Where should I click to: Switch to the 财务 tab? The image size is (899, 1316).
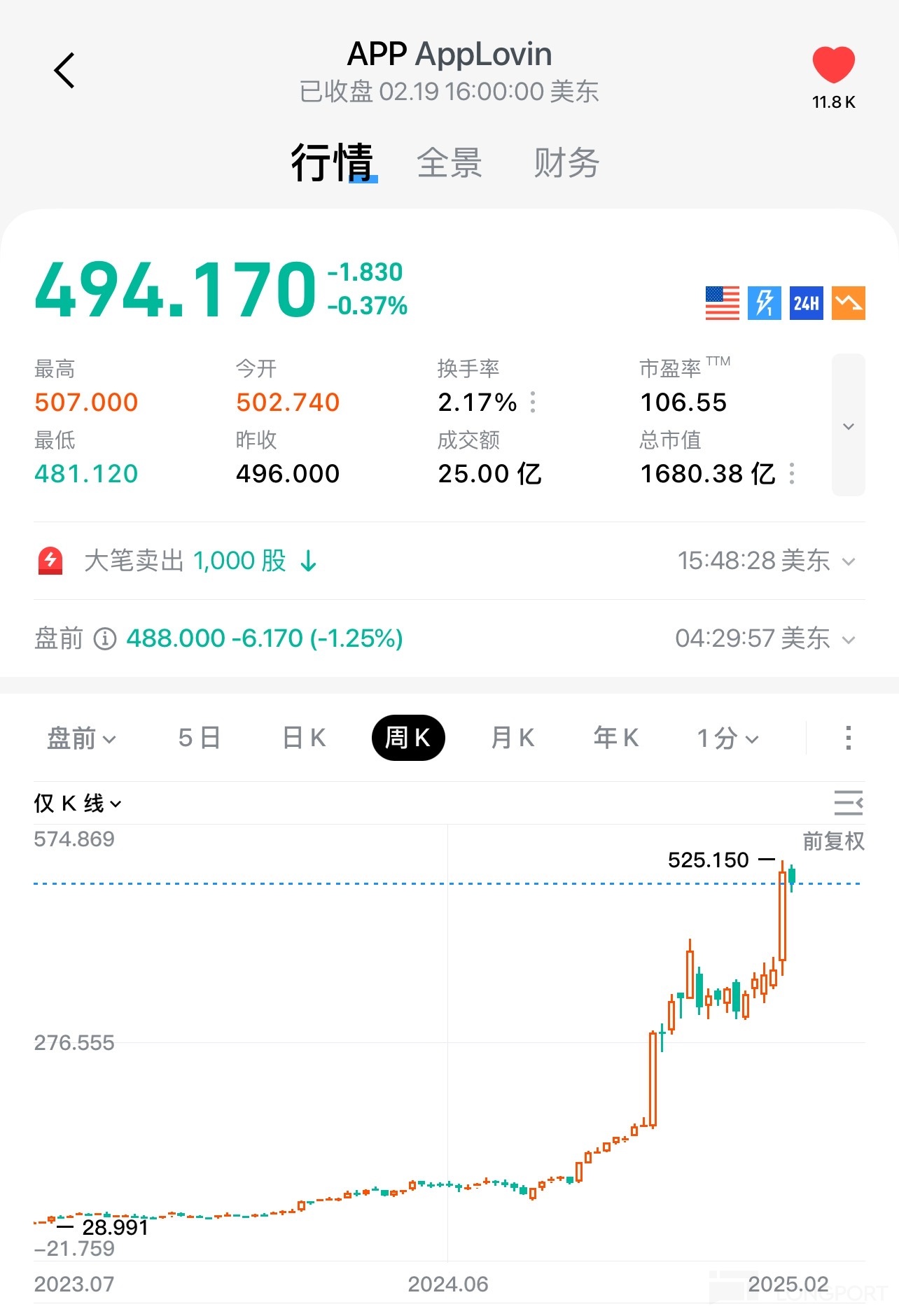pos(566,163)
